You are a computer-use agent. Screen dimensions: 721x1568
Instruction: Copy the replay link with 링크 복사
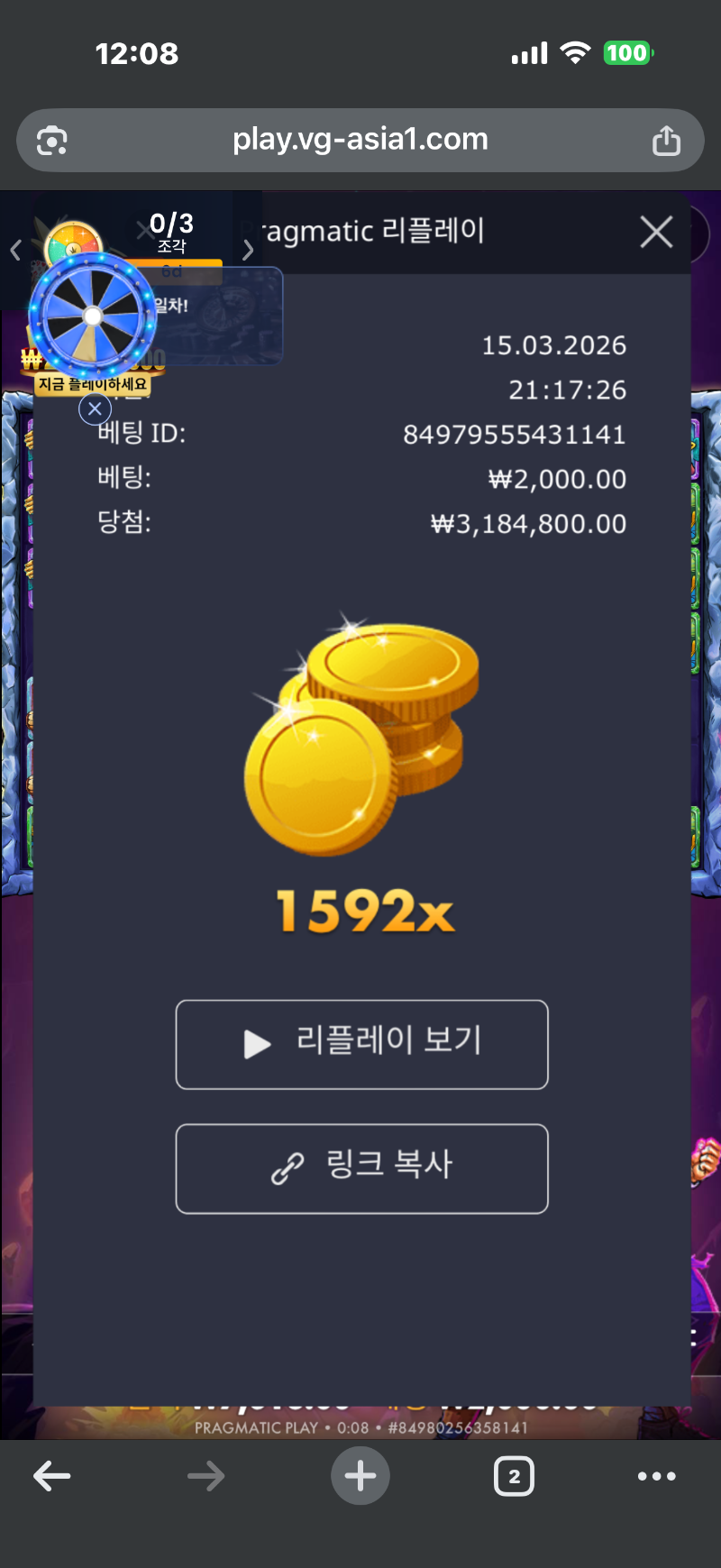pyautogui.click(x=361, y=1168)
